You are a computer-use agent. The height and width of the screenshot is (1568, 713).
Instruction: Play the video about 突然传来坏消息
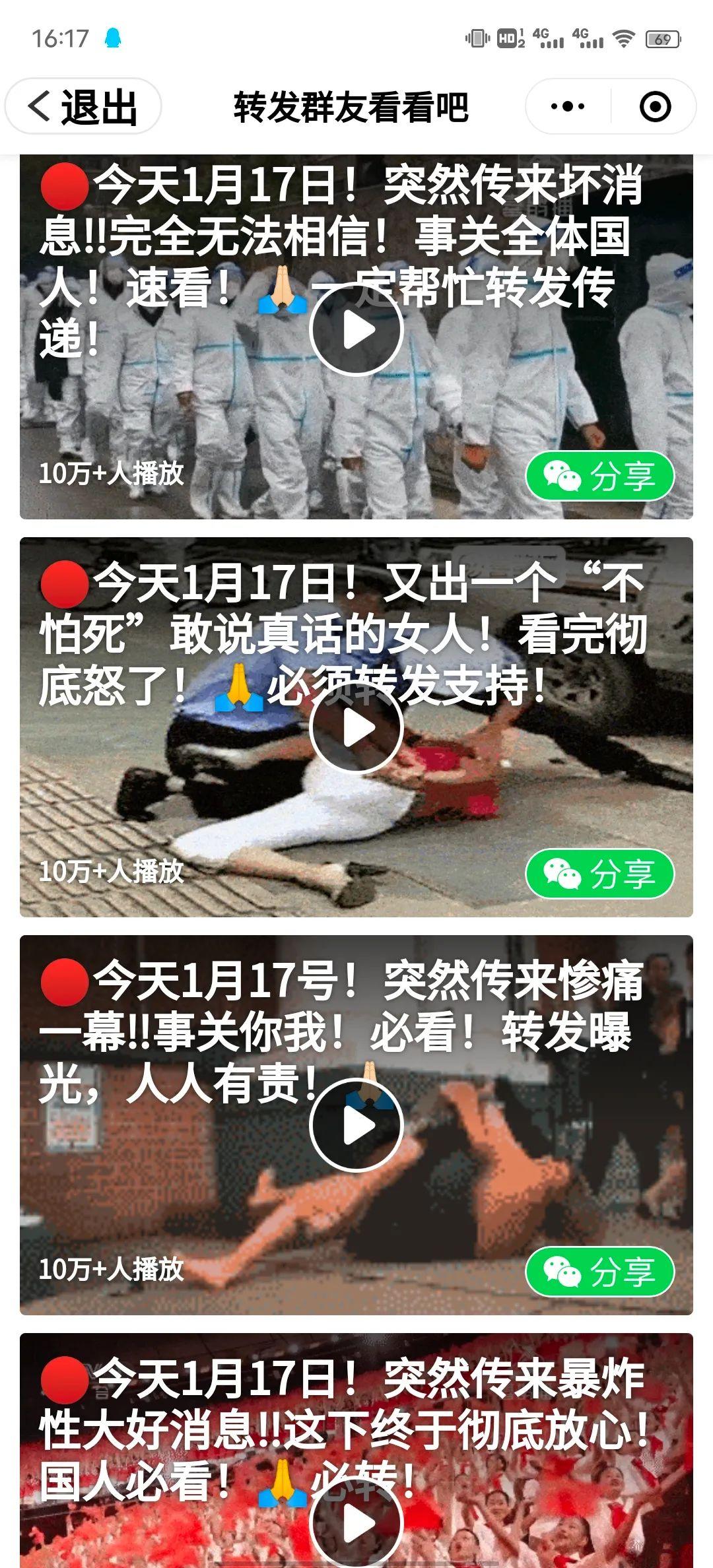point(356,329)
